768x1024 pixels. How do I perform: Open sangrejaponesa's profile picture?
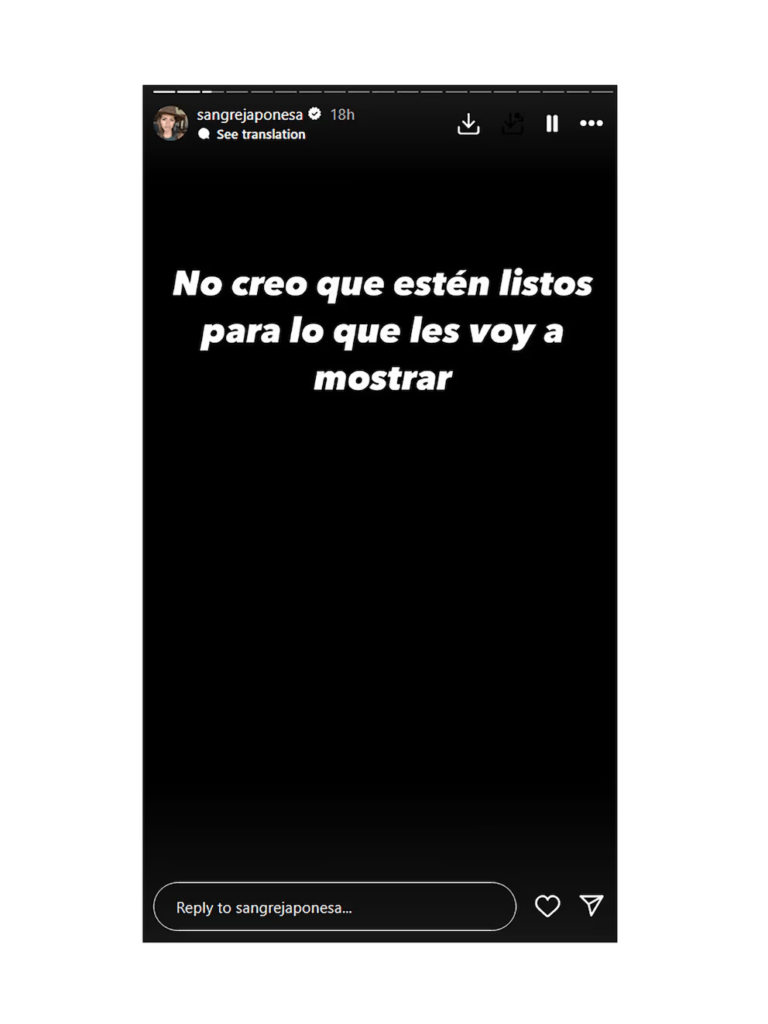point(170,123)
